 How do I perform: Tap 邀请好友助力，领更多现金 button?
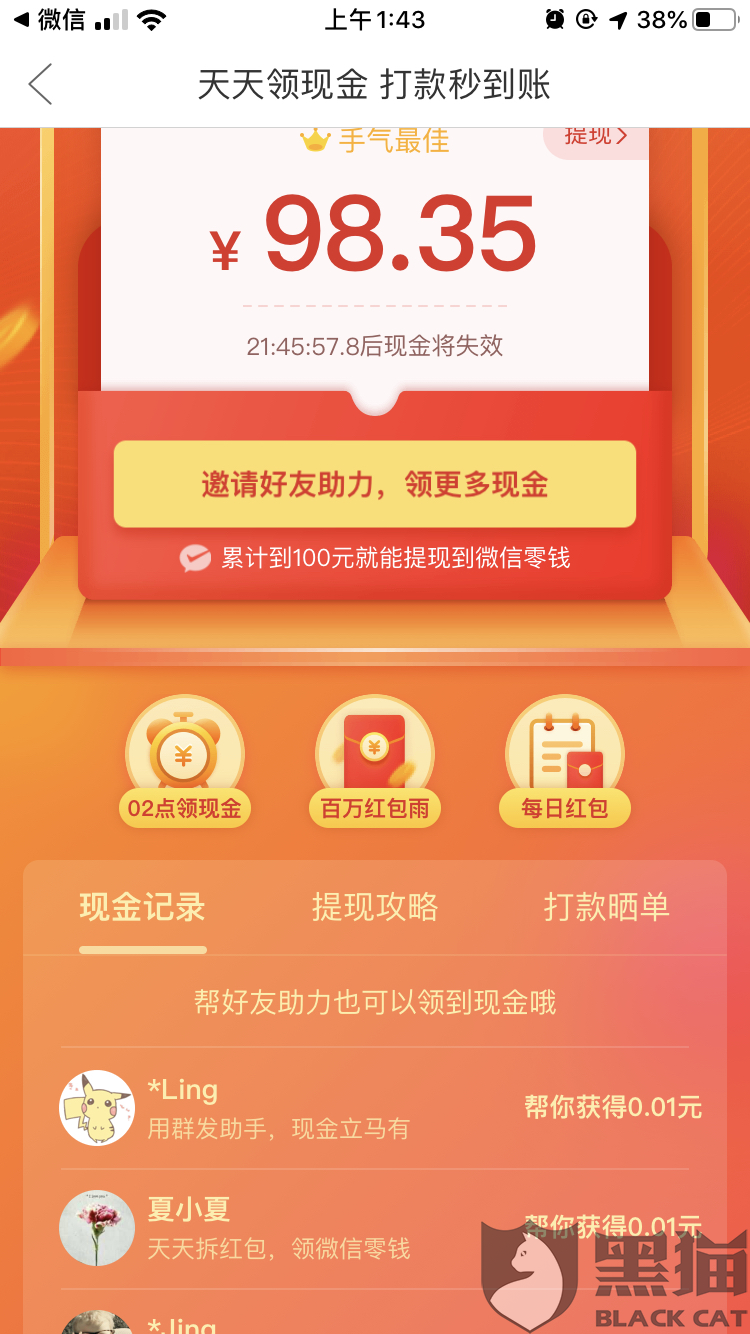[x=375, y=485]
